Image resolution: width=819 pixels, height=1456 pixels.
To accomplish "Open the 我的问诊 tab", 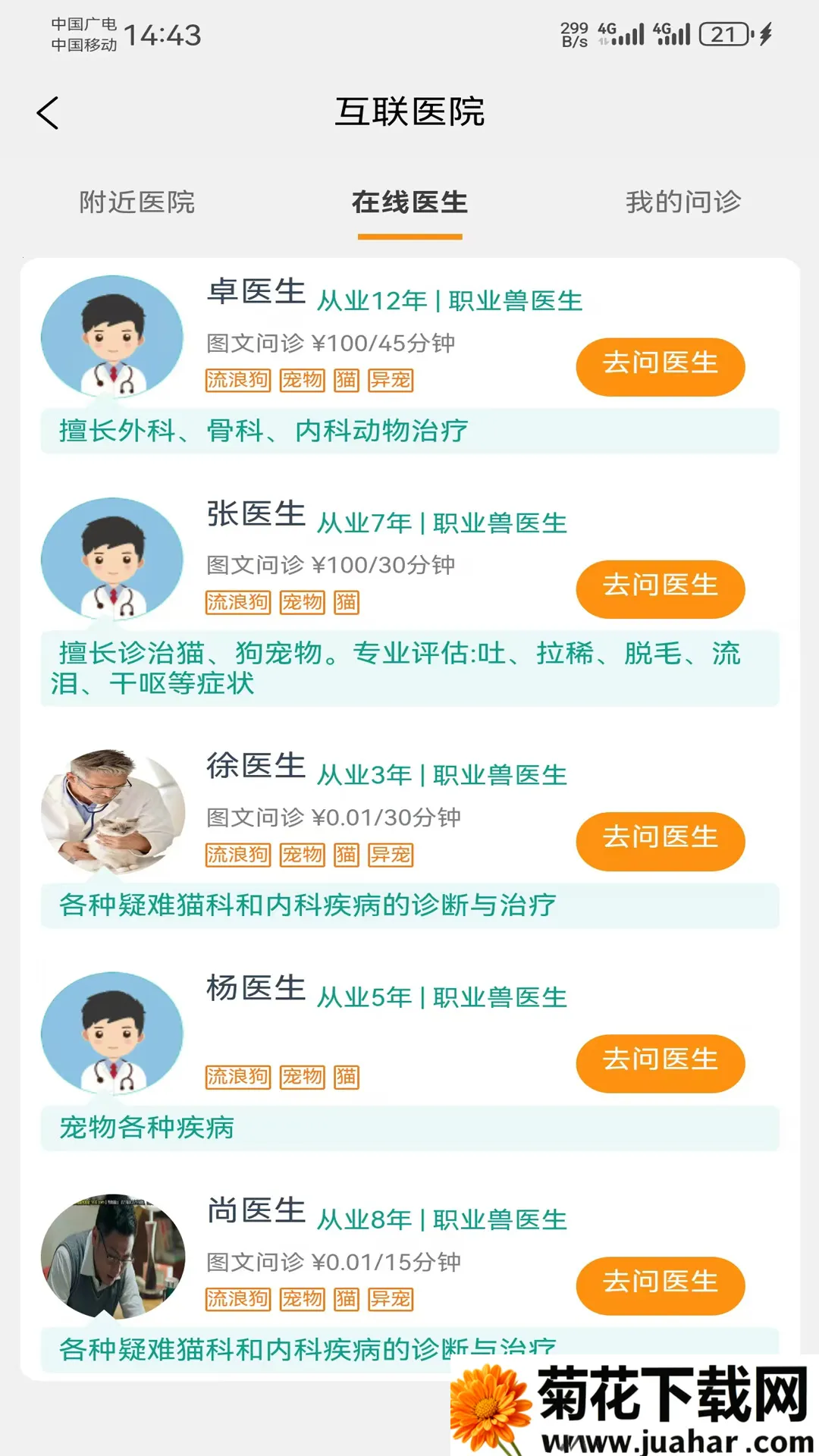I will click(682, 202).
